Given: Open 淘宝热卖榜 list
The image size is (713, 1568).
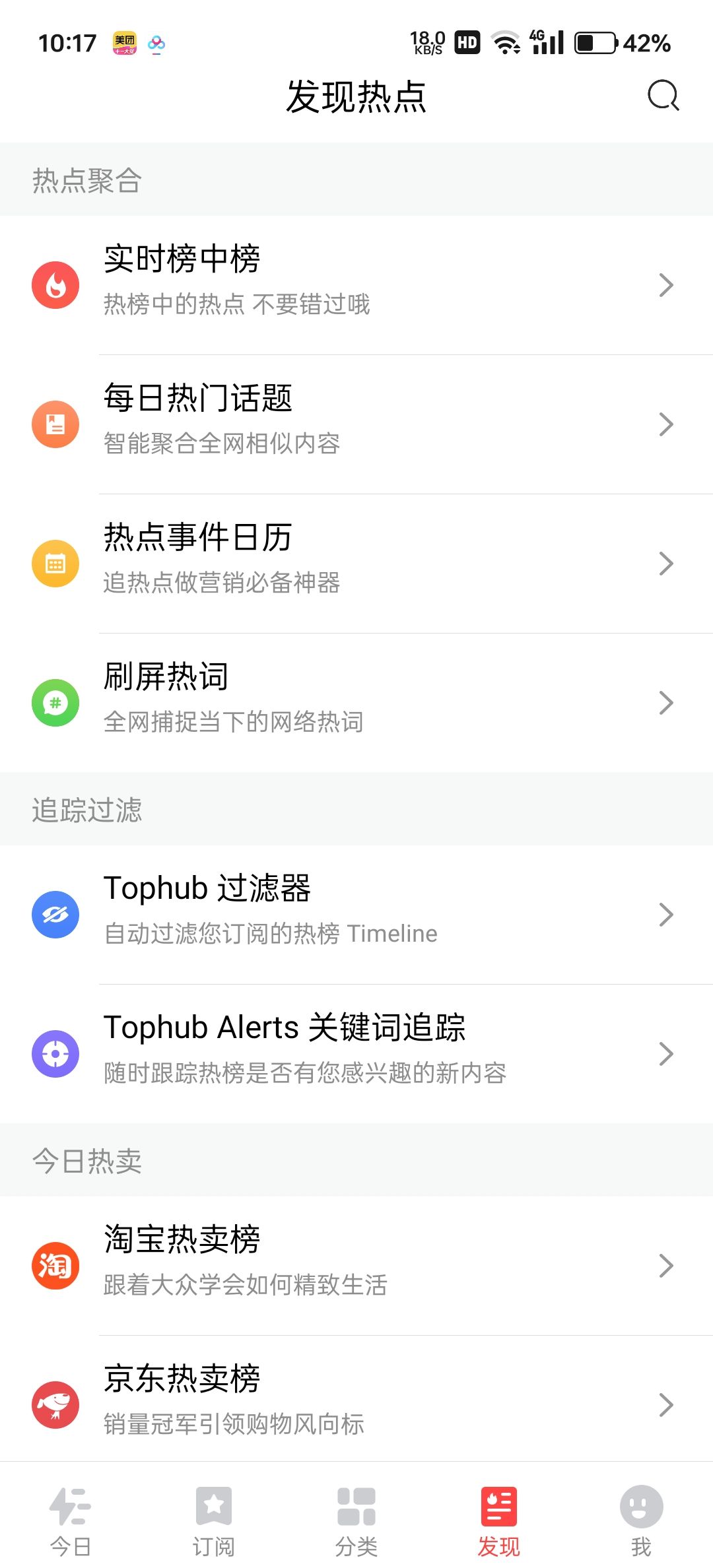Looking at the screenshot, I should tap(356, 1266).
